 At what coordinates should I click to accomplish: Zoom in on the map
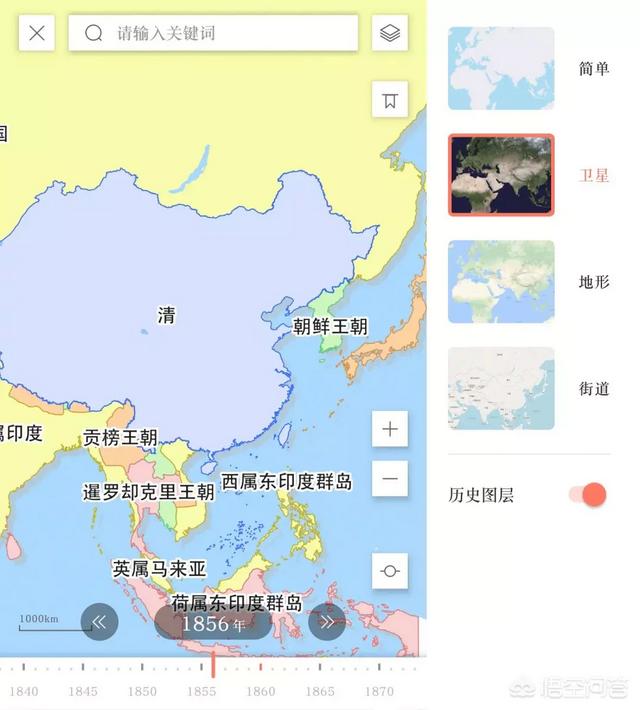tap(390, 430)
